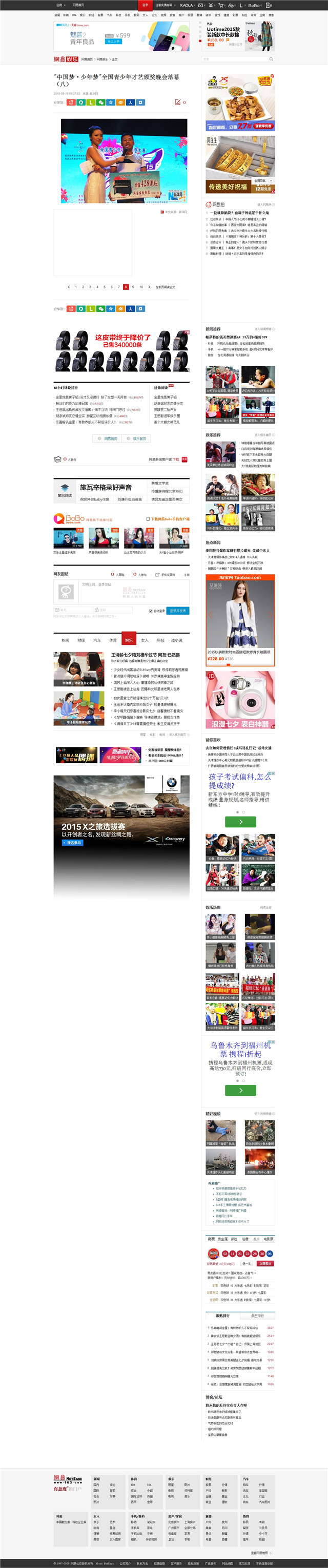Select the 科技 tab

click(x=160, y=640)
